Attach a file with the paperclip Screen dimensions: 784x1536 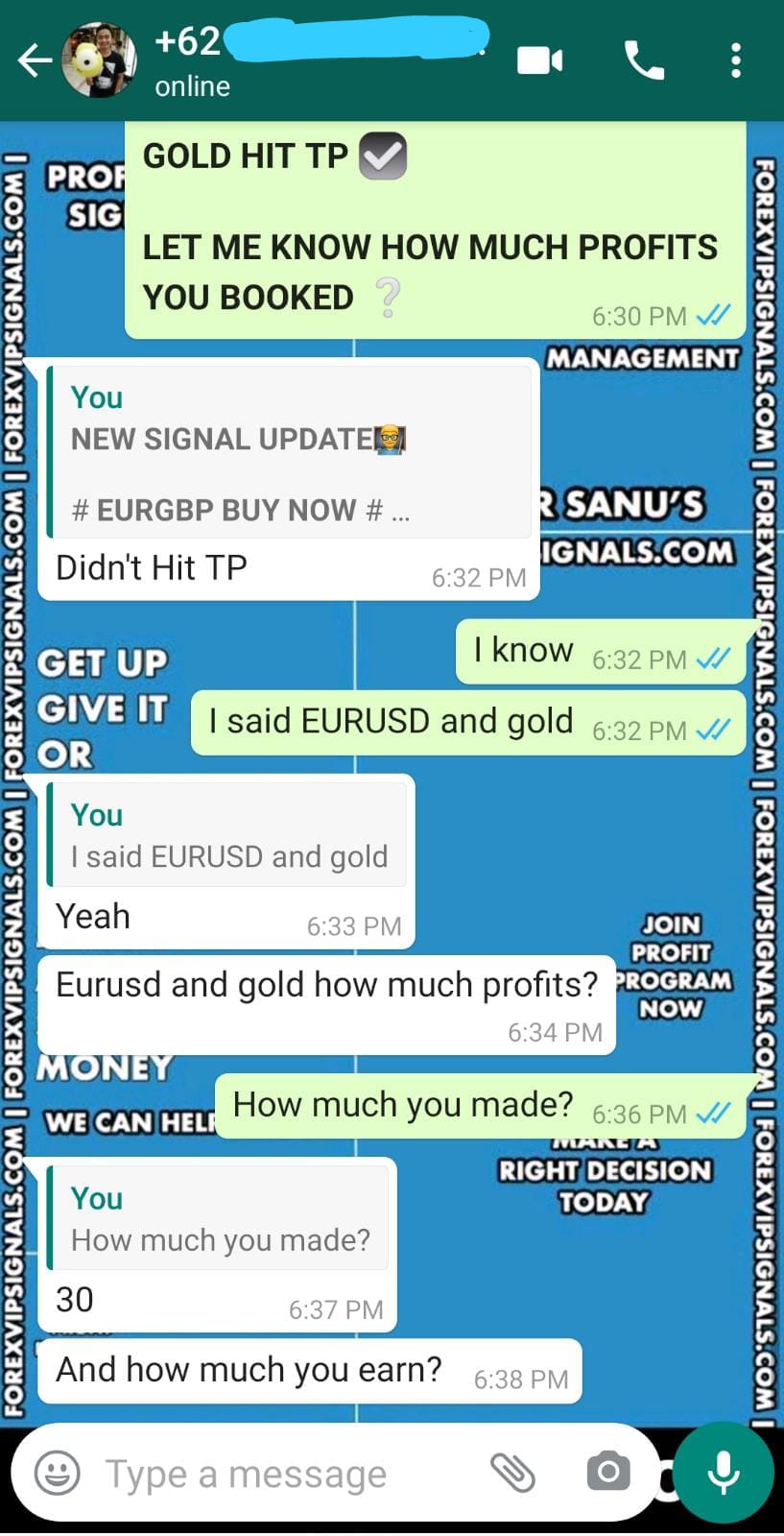512,1472
